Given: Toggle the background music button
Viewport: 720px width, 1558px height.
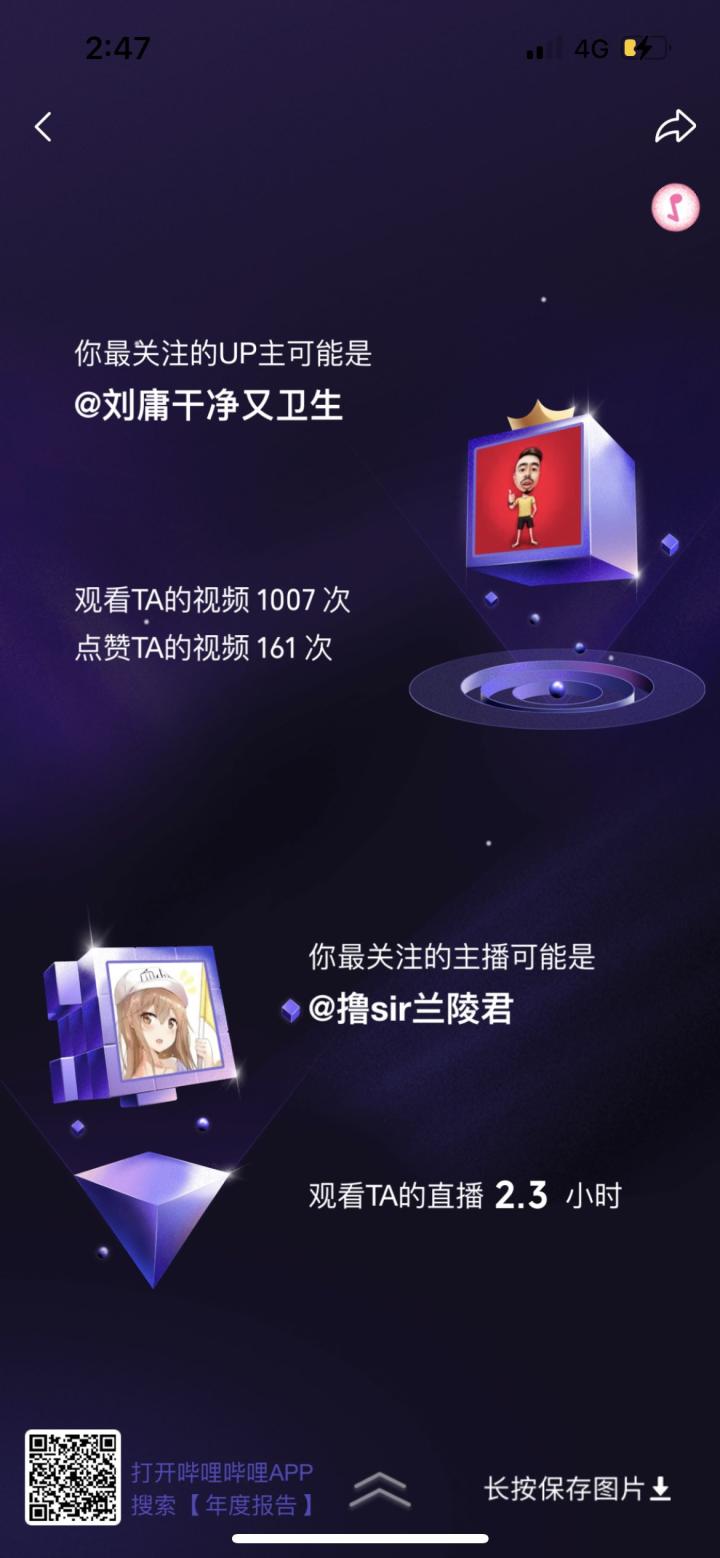Looking at the screenshot, I should pyautogui.click(x=675, y=208).
